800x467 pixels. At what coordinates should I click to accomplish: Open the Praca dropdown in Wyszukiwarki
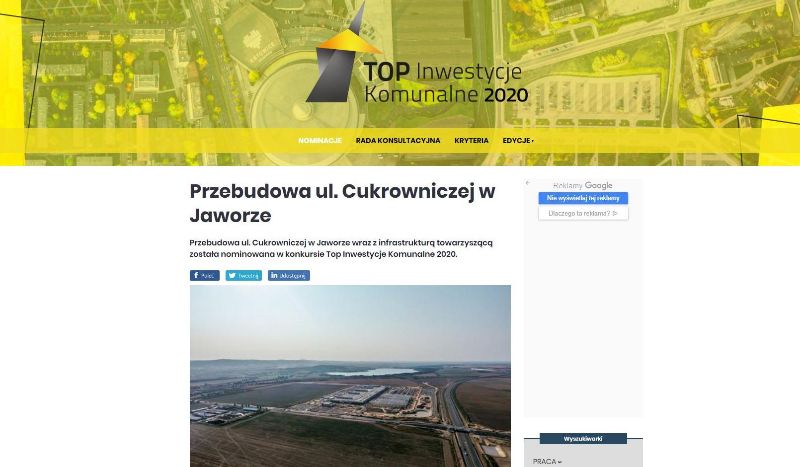coord(547,461)
